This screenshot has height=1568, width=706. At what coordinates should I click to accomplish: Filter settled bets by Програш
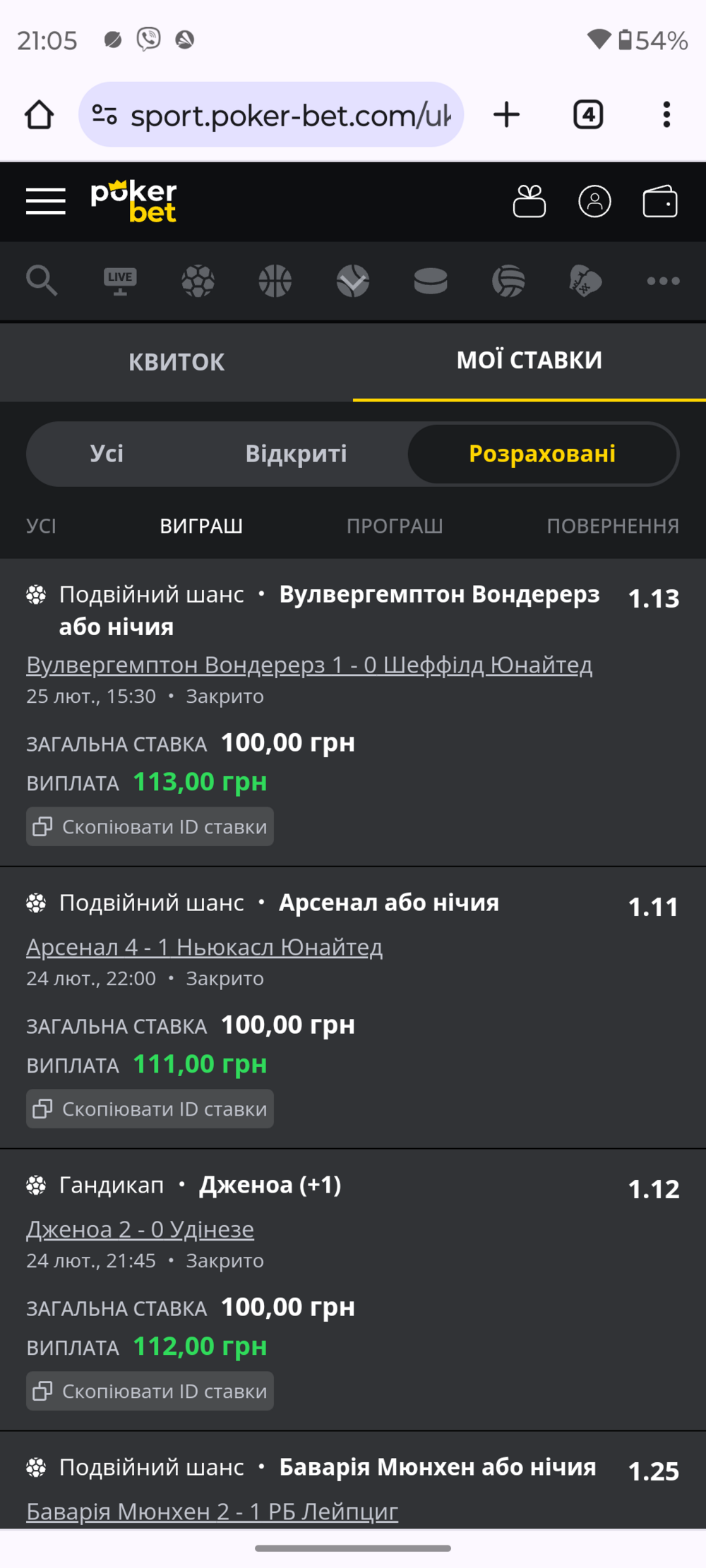point(395,526)
